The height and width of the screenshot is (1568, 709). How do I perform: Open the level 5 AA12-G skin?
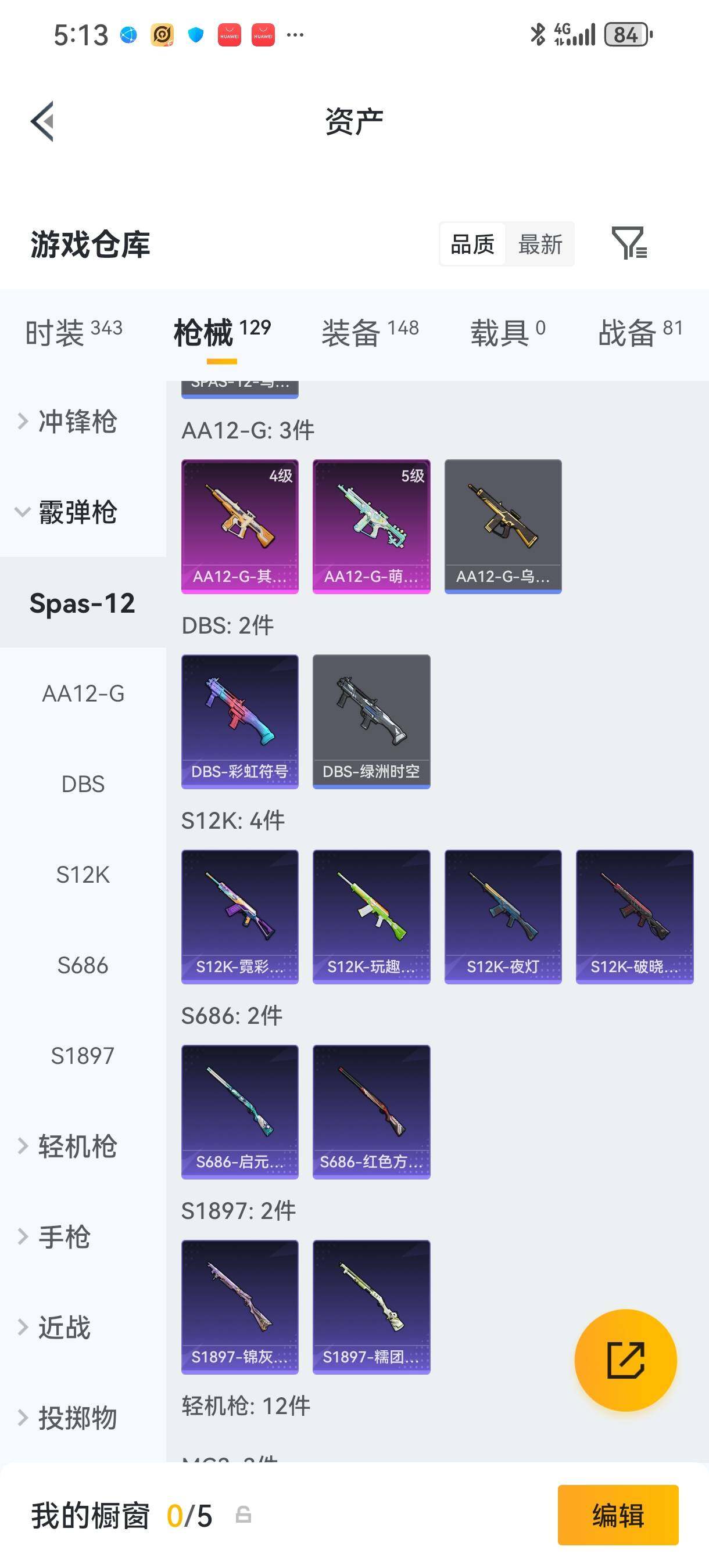(x=371, y=527)
